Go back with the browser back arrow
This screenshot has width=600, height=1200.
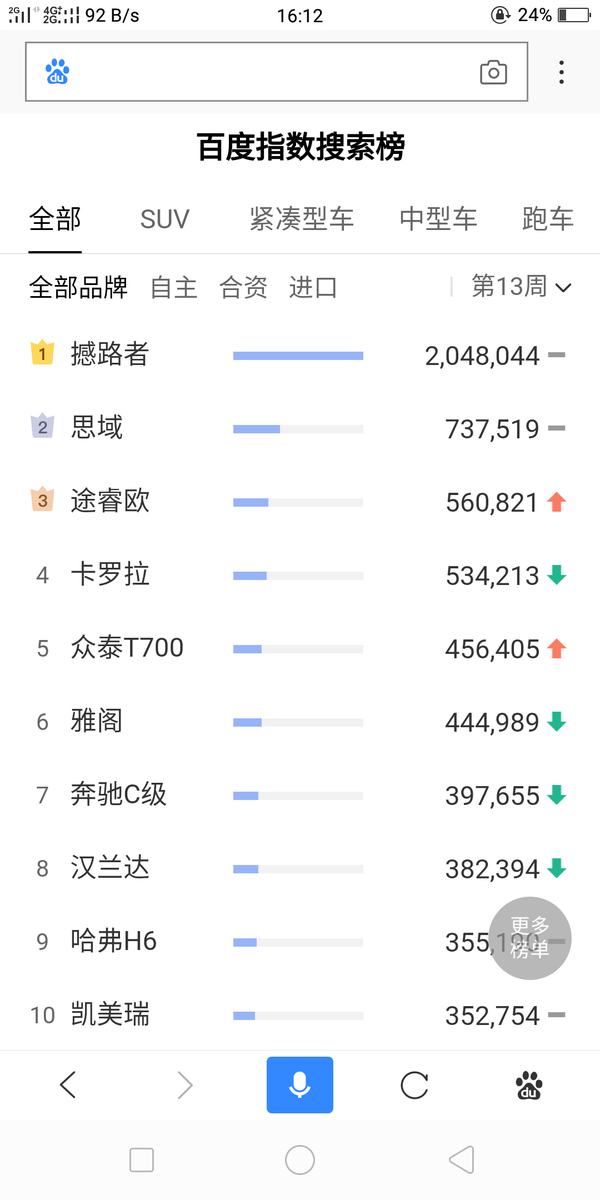(x=68, y=1085)
